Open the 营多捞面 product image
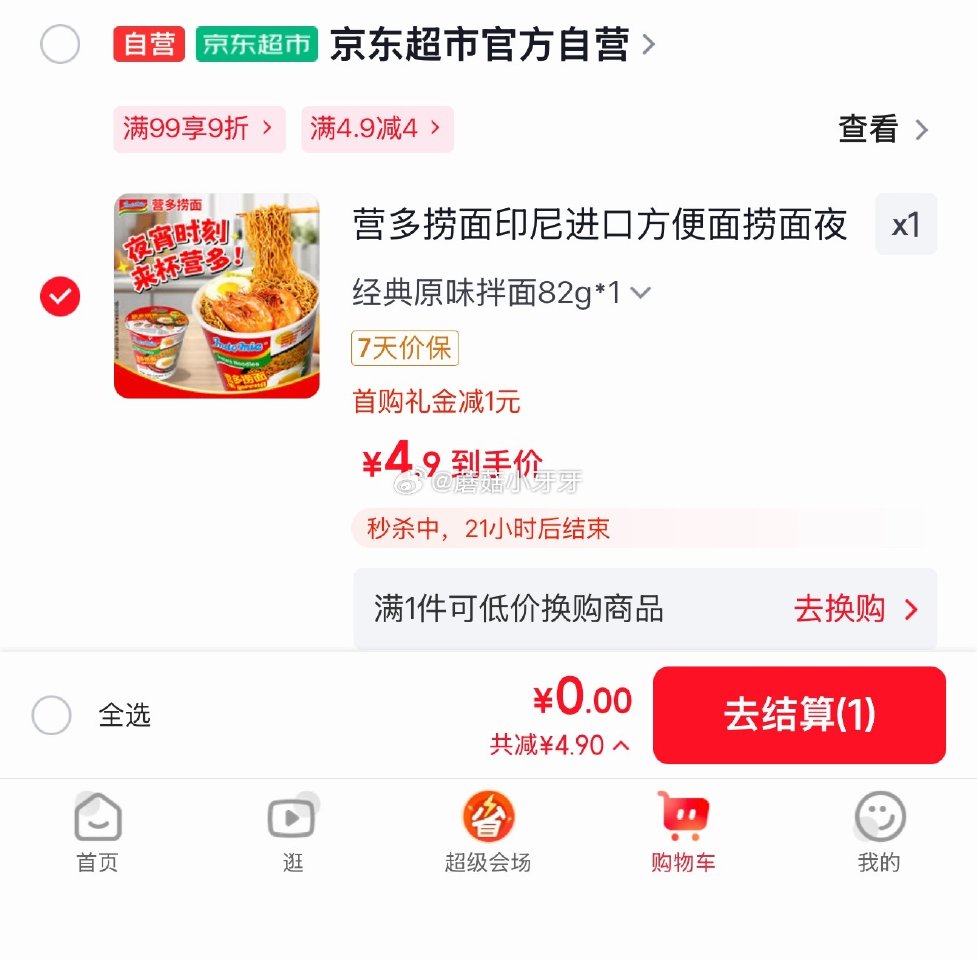The image size is (977, 960). [217, 296]
